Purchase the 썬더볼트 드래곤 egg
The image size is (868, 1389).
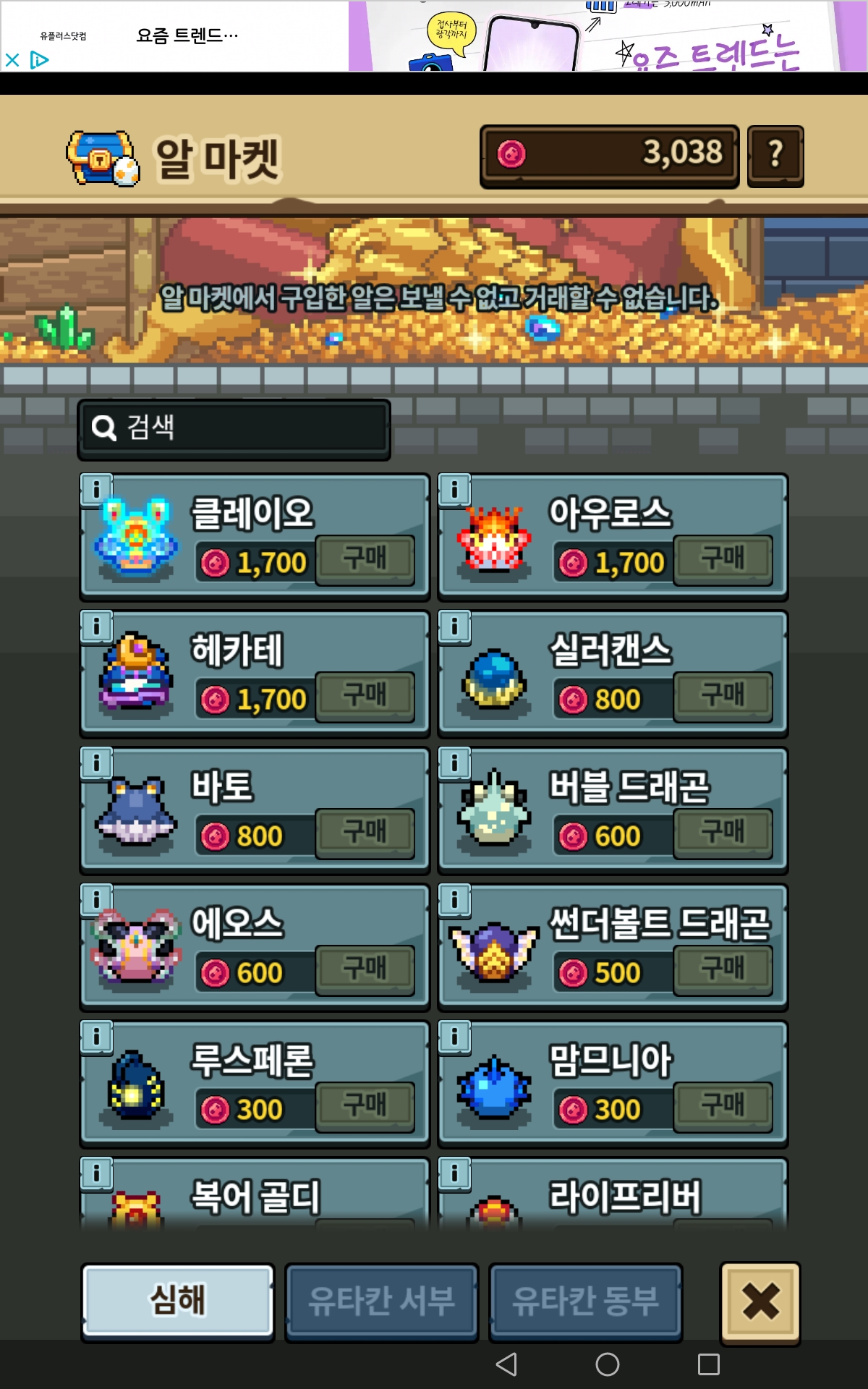pos(723,970)
